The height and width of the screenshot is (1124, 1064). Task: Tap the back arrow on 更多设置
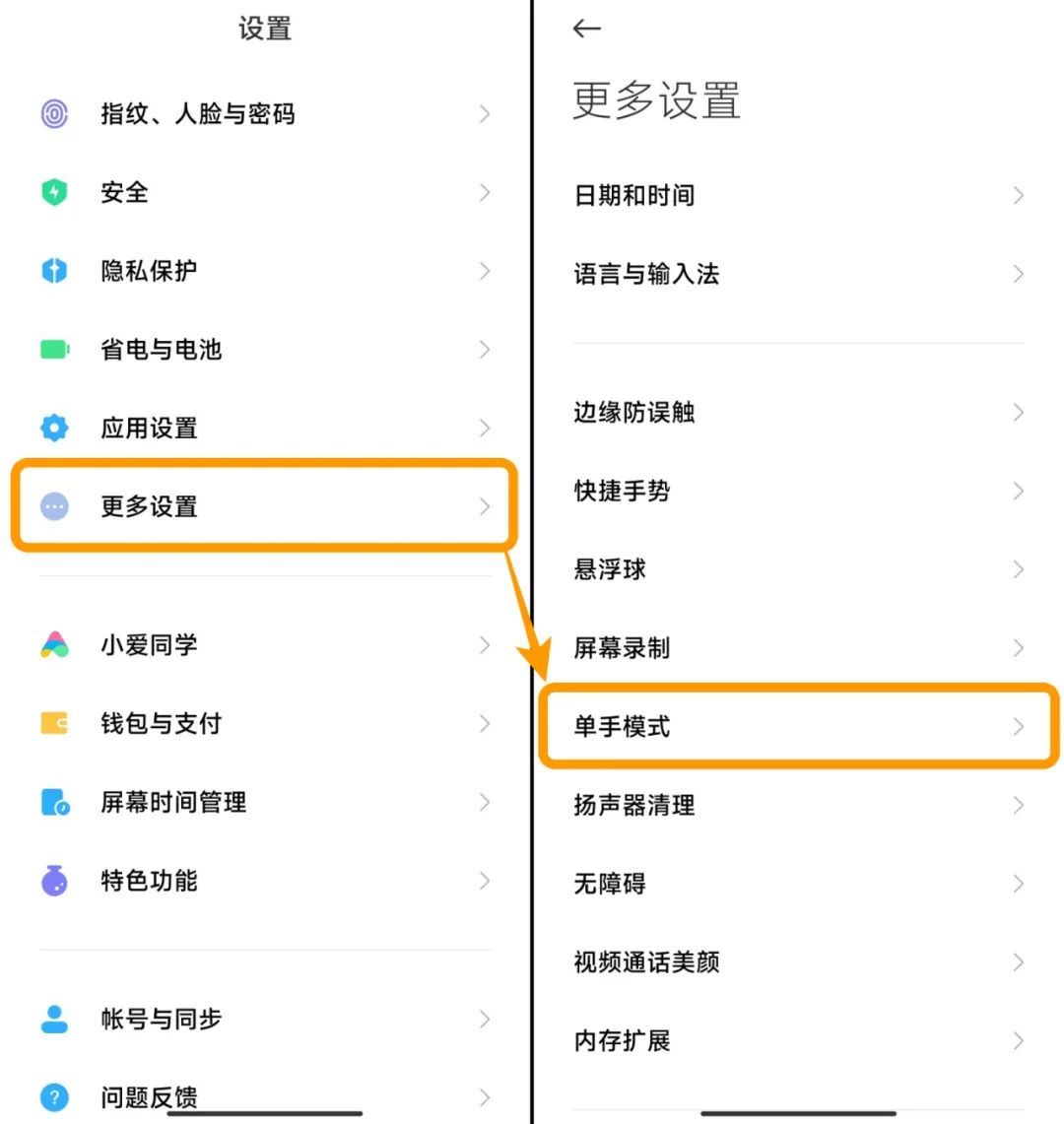585,29
